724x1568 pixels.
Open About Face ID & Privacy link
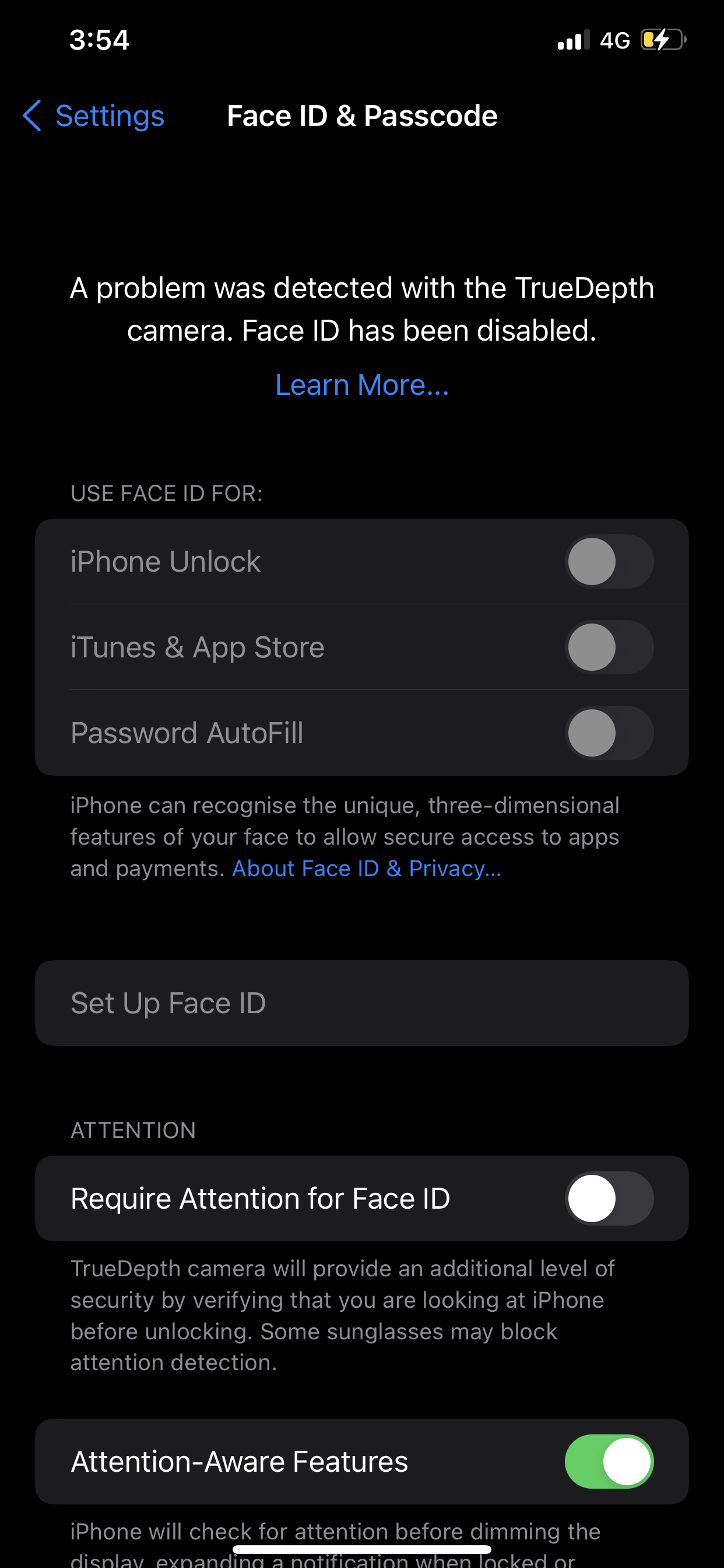pyautogui.click(x=366, y=869)
